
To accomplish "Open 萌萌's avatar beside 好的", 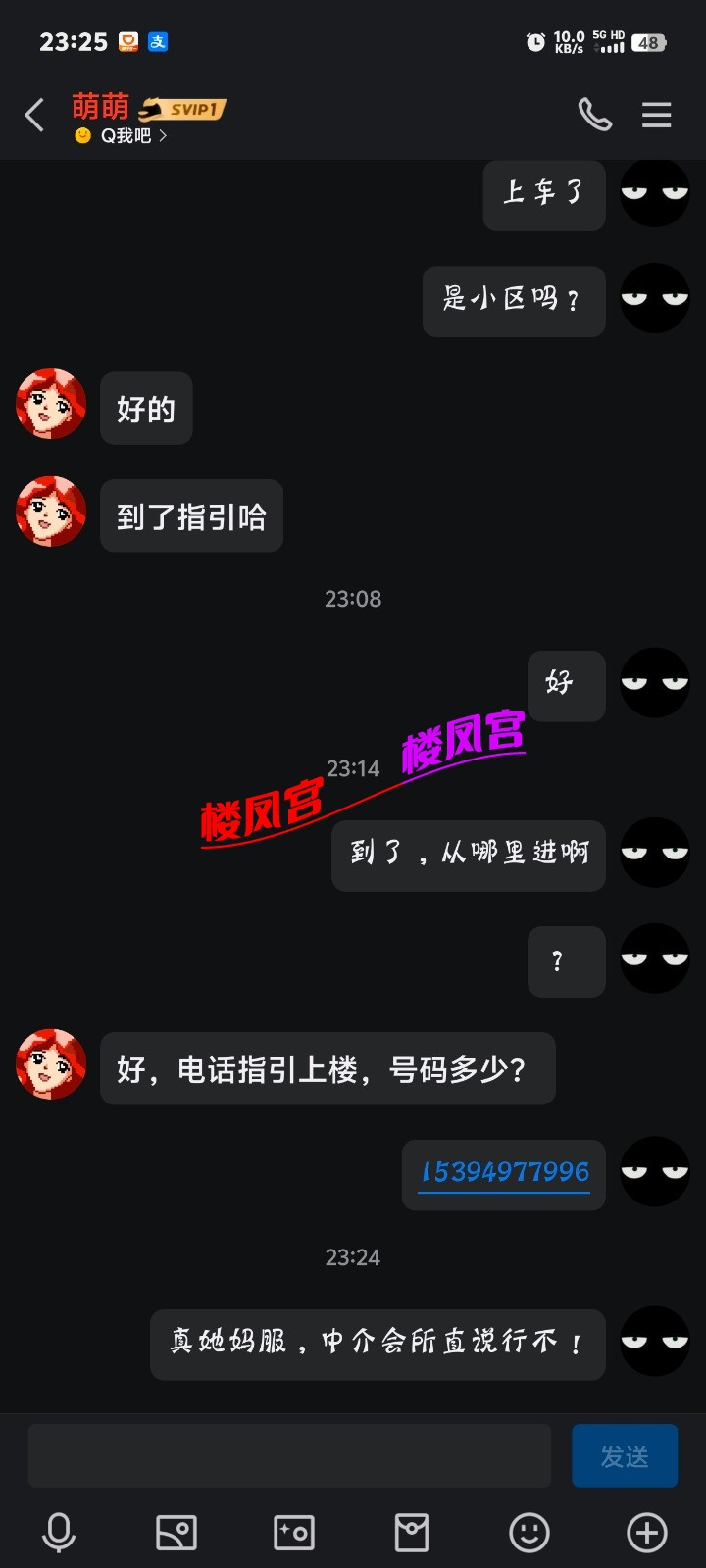I will click(x=51, y=404).
